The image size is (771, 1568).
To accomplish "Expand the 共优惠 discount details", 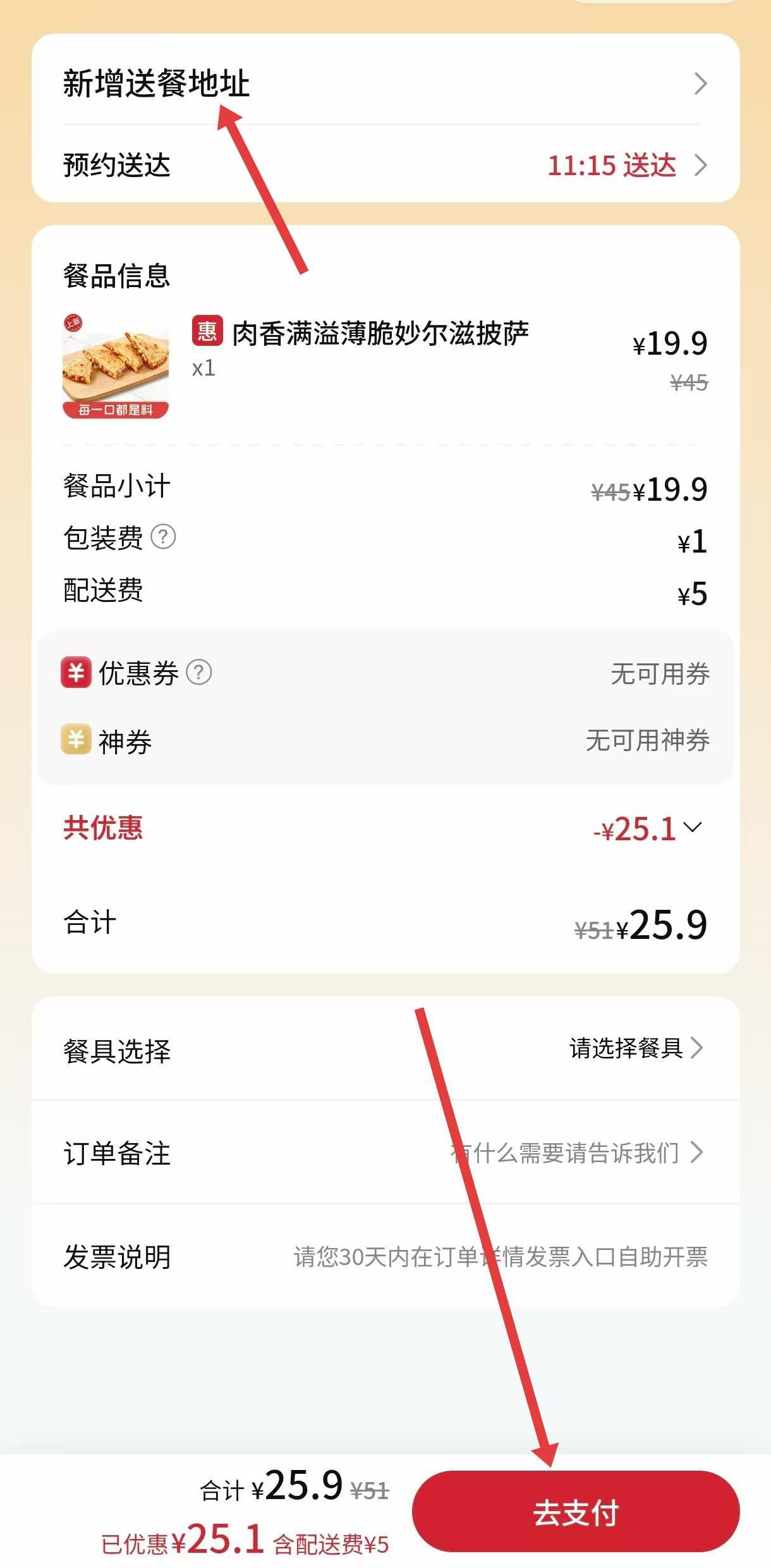I will [x=692, y=828].
